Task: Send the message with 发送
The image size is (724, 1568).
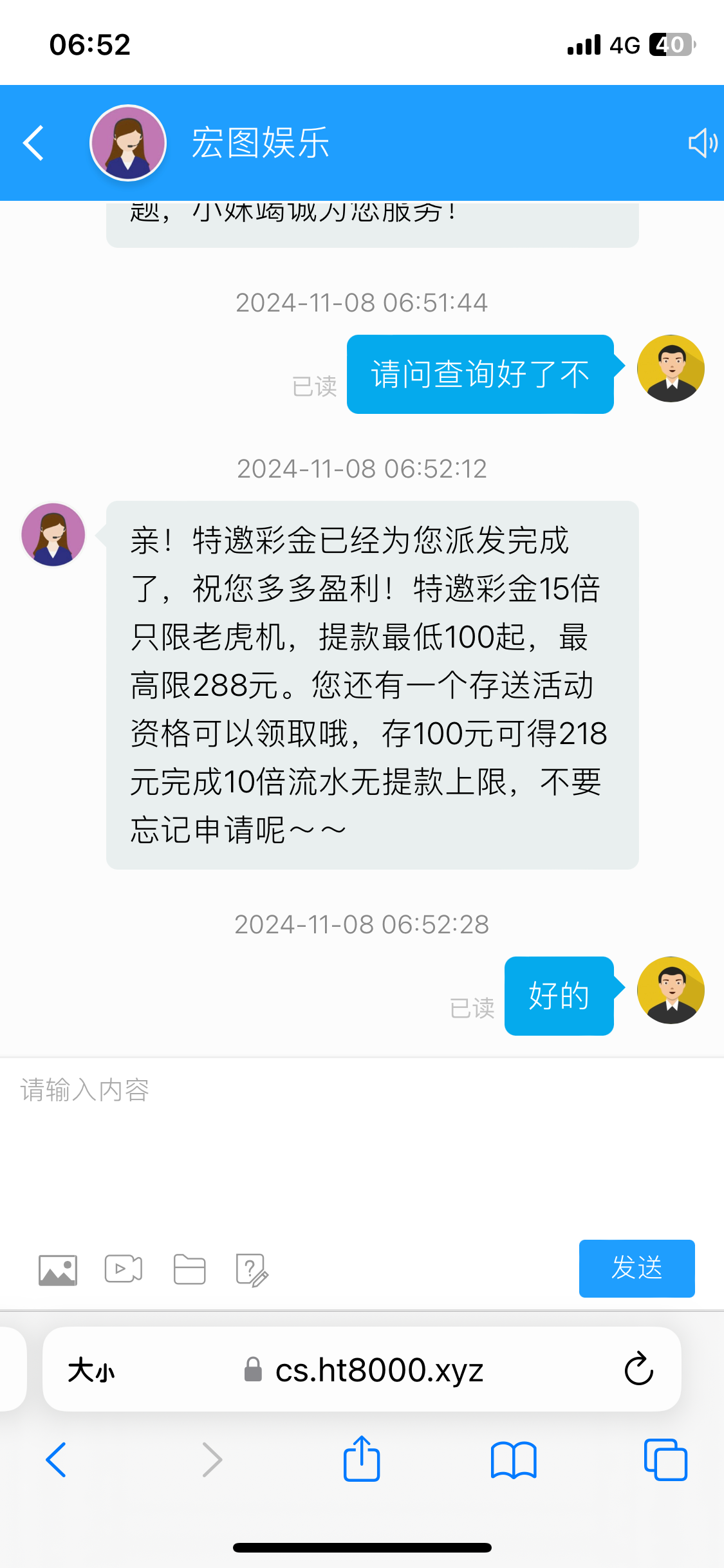Action: [x=636, y=1268]
